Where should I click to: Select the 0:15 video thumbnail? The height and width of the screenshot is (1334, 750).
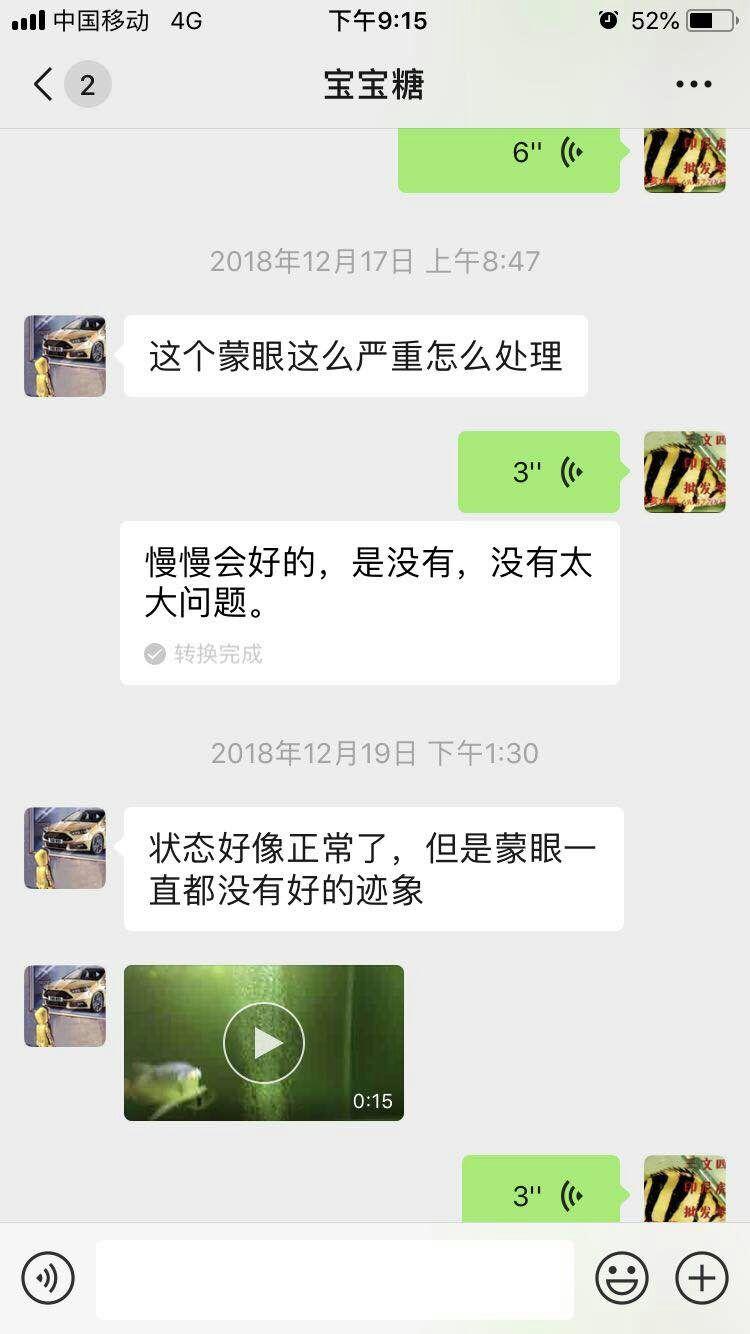[x=264, y=1042]
